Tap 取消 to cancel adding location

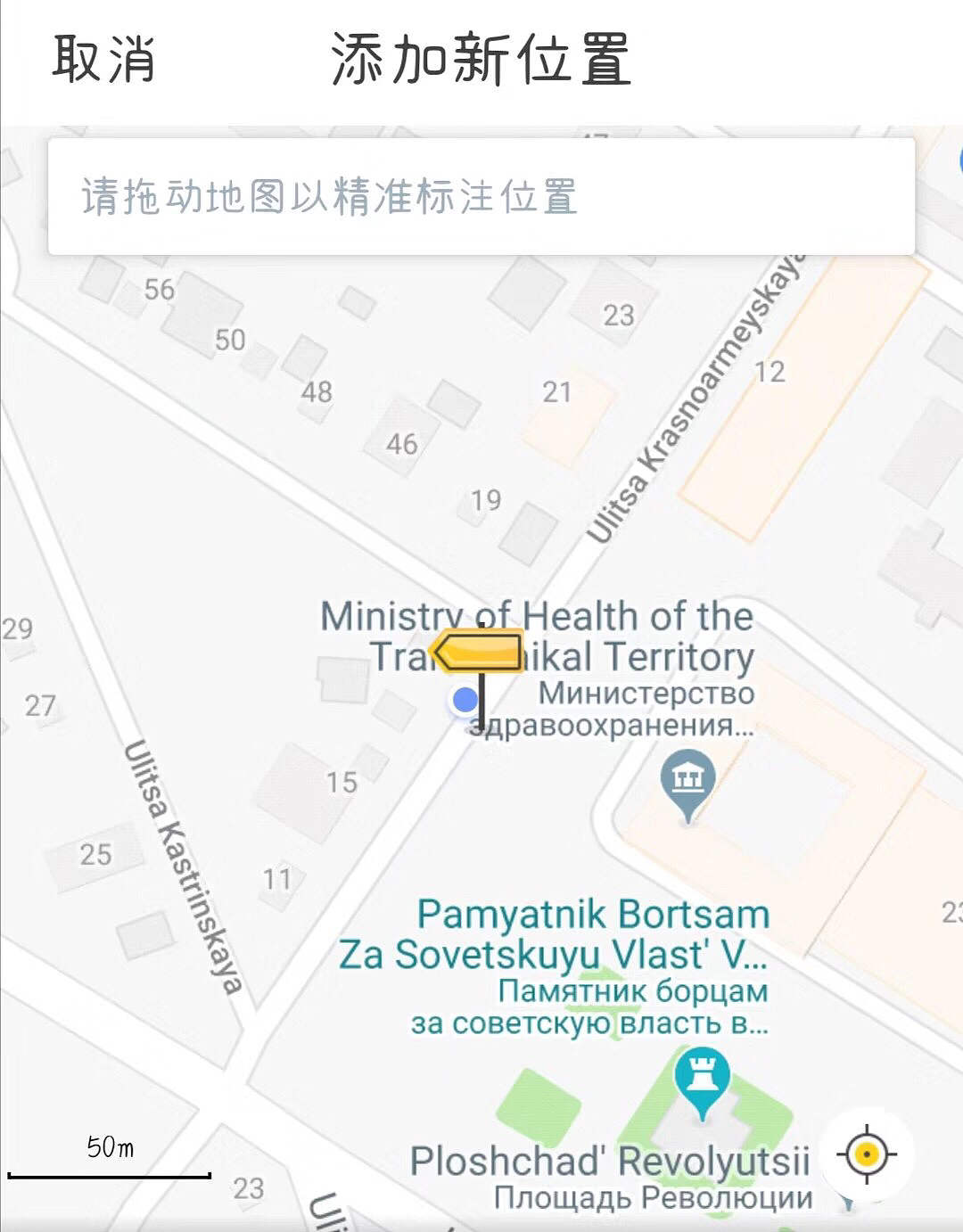(x=103, y=61)
